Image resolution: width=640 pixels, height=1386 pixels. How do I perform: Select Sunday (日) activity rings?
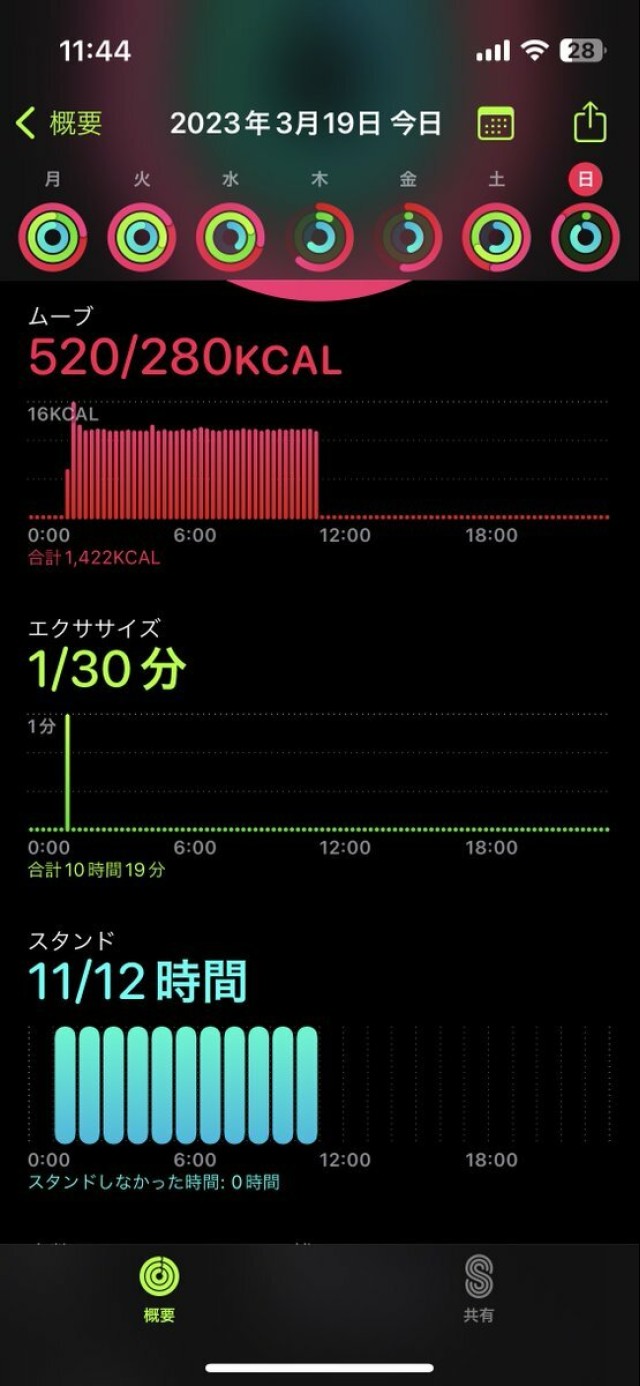(x=585, y=237)
